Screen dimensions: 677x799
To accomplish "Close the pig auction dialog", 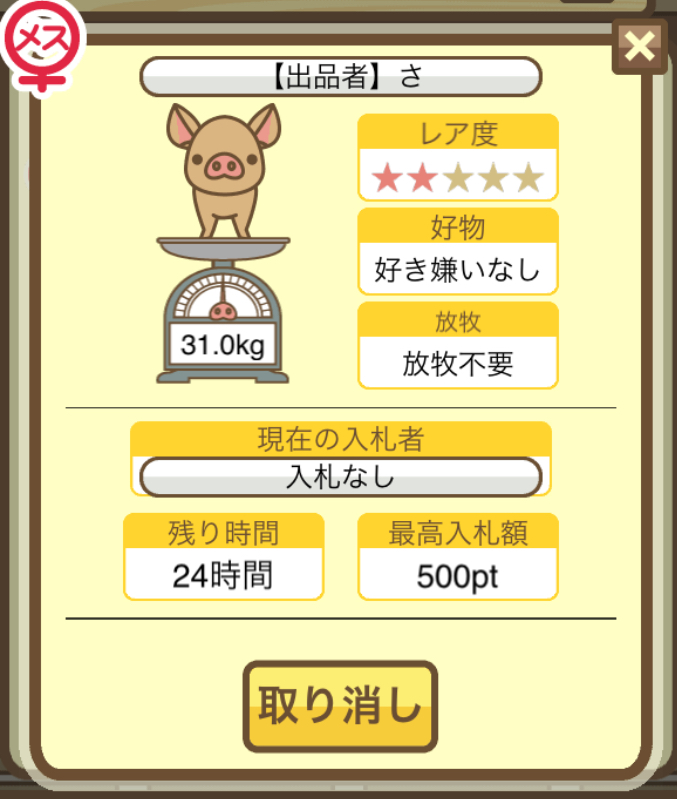I will pyautogui.click(x=640, y=46).
